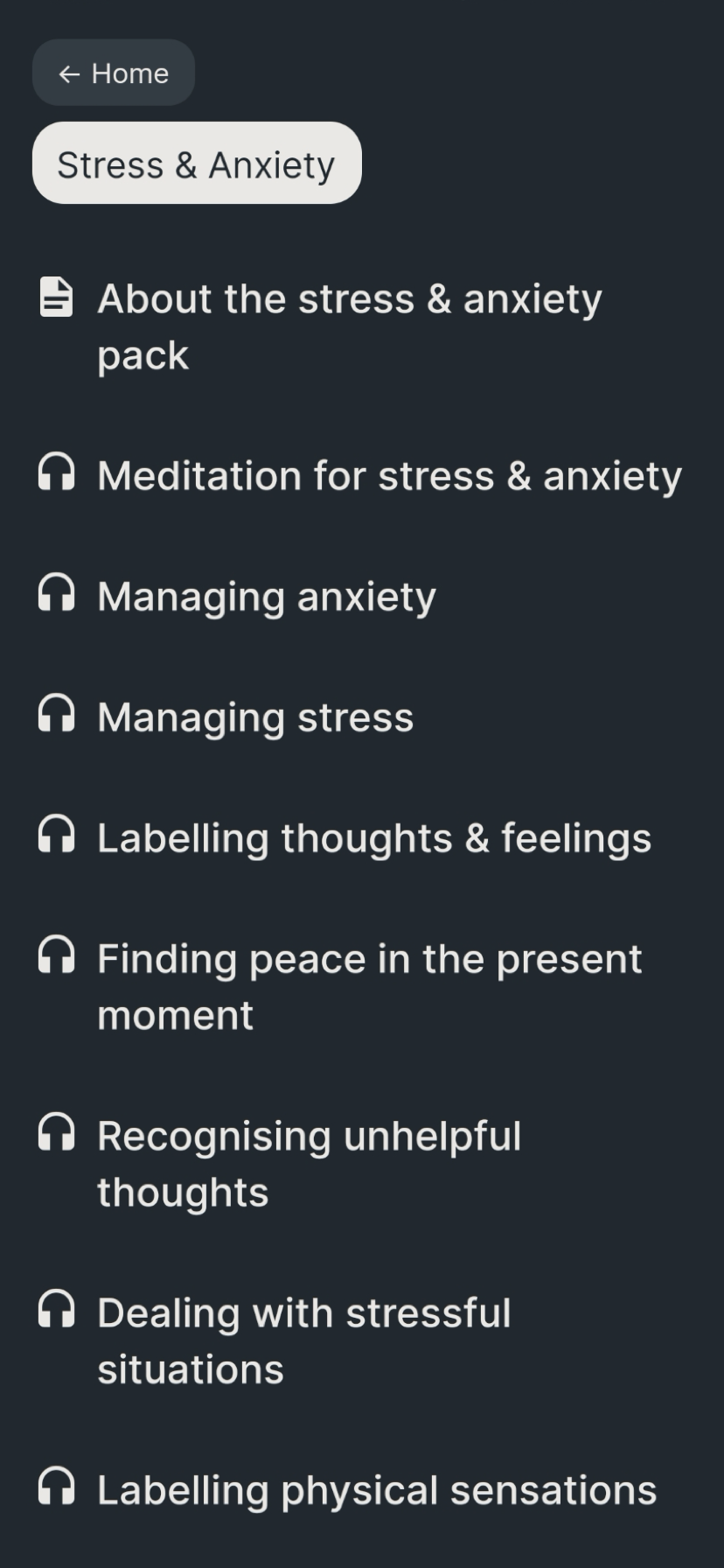Play Meditation for stress & anxiety
Viewport: 724px width, 1568px height.
click(389, 476)
